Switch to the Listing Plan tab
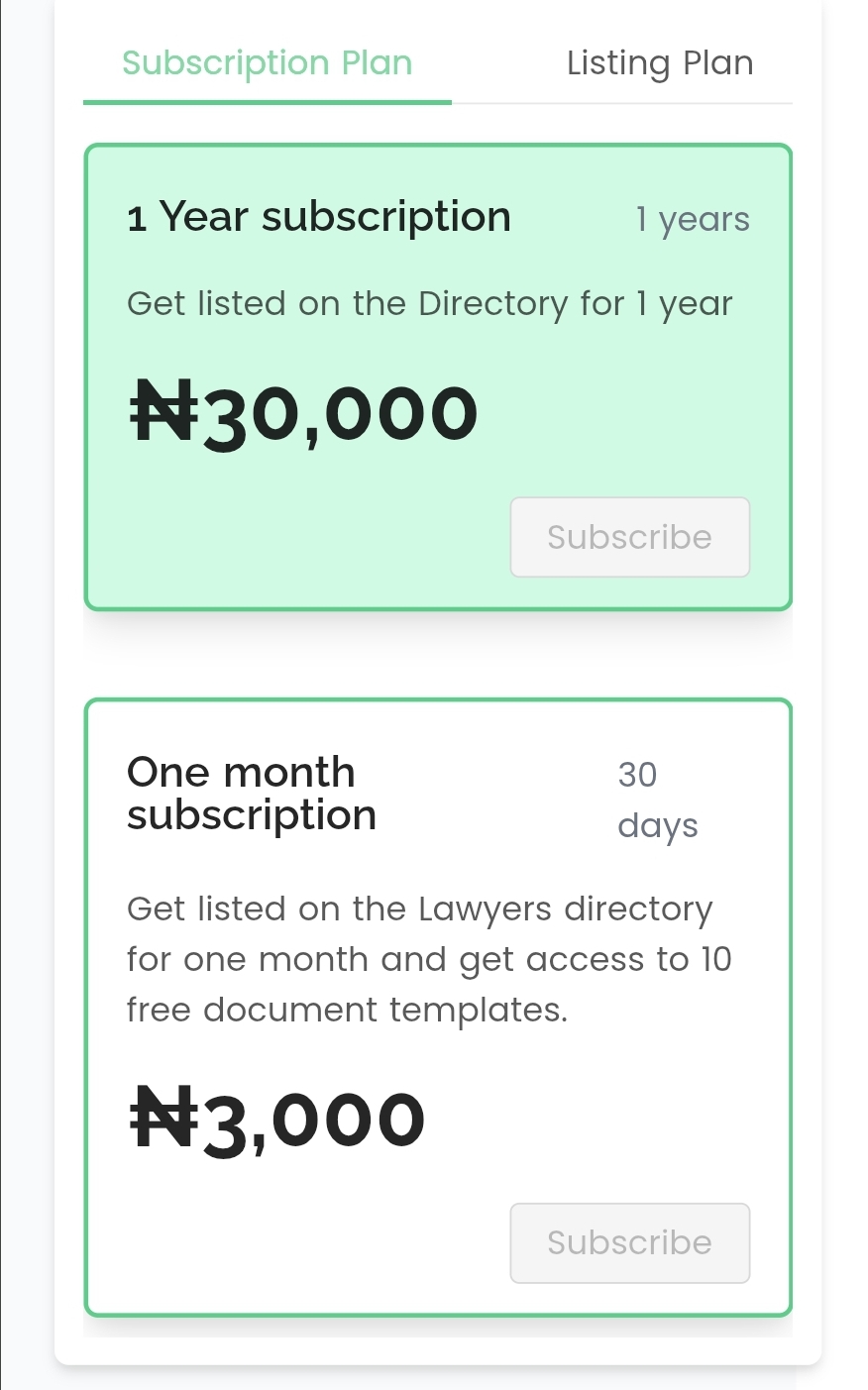 pos(659,63)
